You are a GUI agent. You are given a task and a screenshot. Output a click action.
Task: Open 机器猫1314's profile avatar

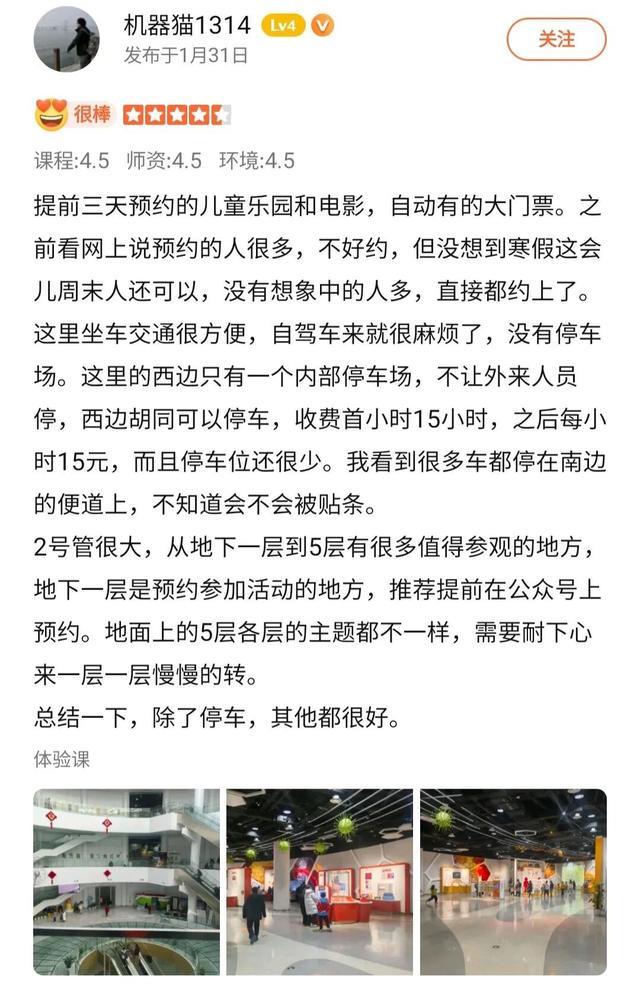[66, 39]
